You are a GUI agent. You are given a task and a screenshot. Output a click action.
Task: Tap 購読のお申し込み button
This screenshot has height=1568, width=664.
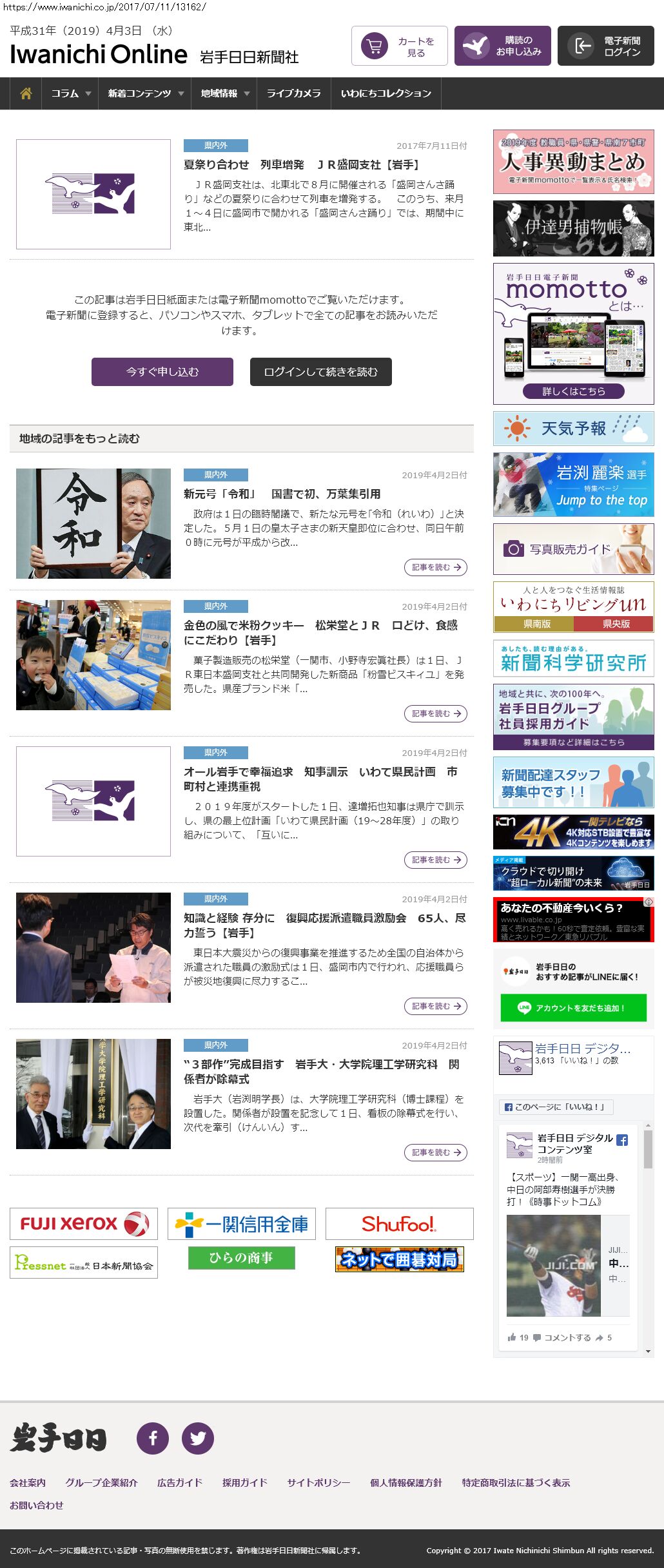tap(502, 46)
